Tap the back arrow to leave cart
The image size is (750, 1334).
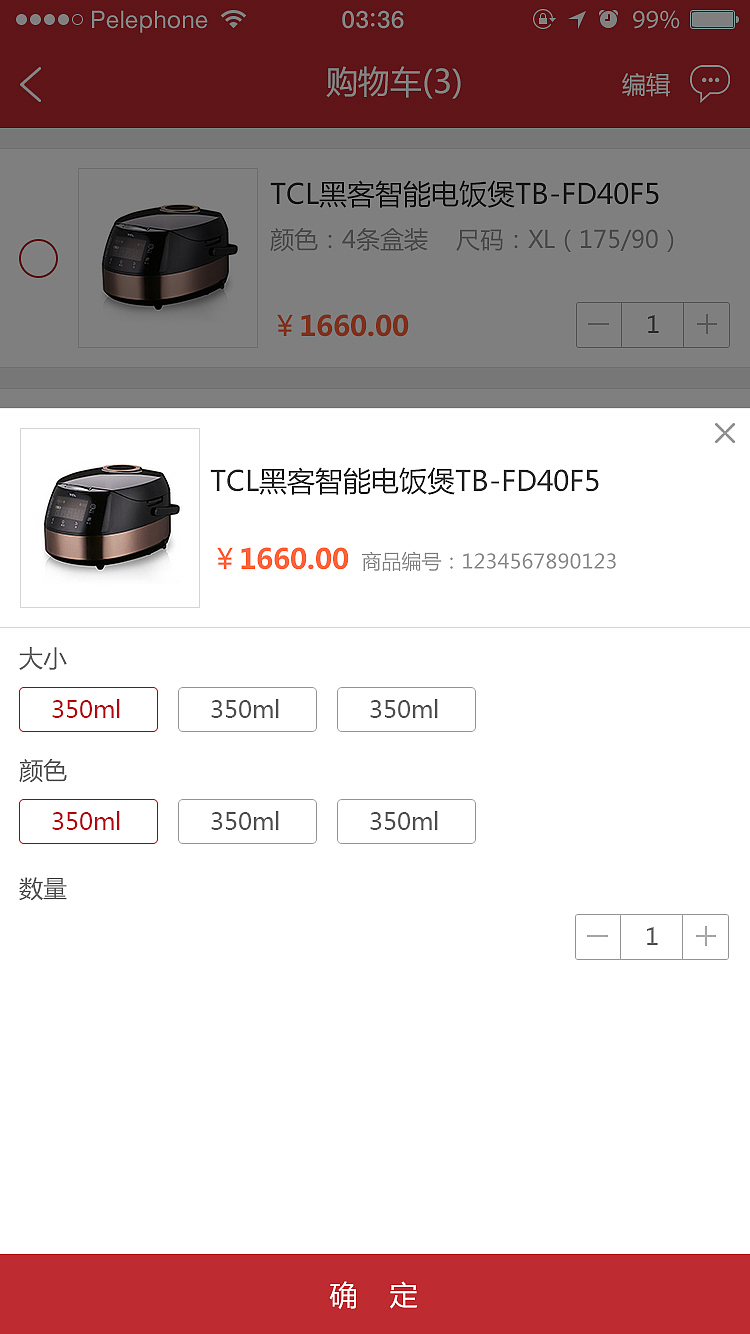pyautogui.click(x=30, y=85)
